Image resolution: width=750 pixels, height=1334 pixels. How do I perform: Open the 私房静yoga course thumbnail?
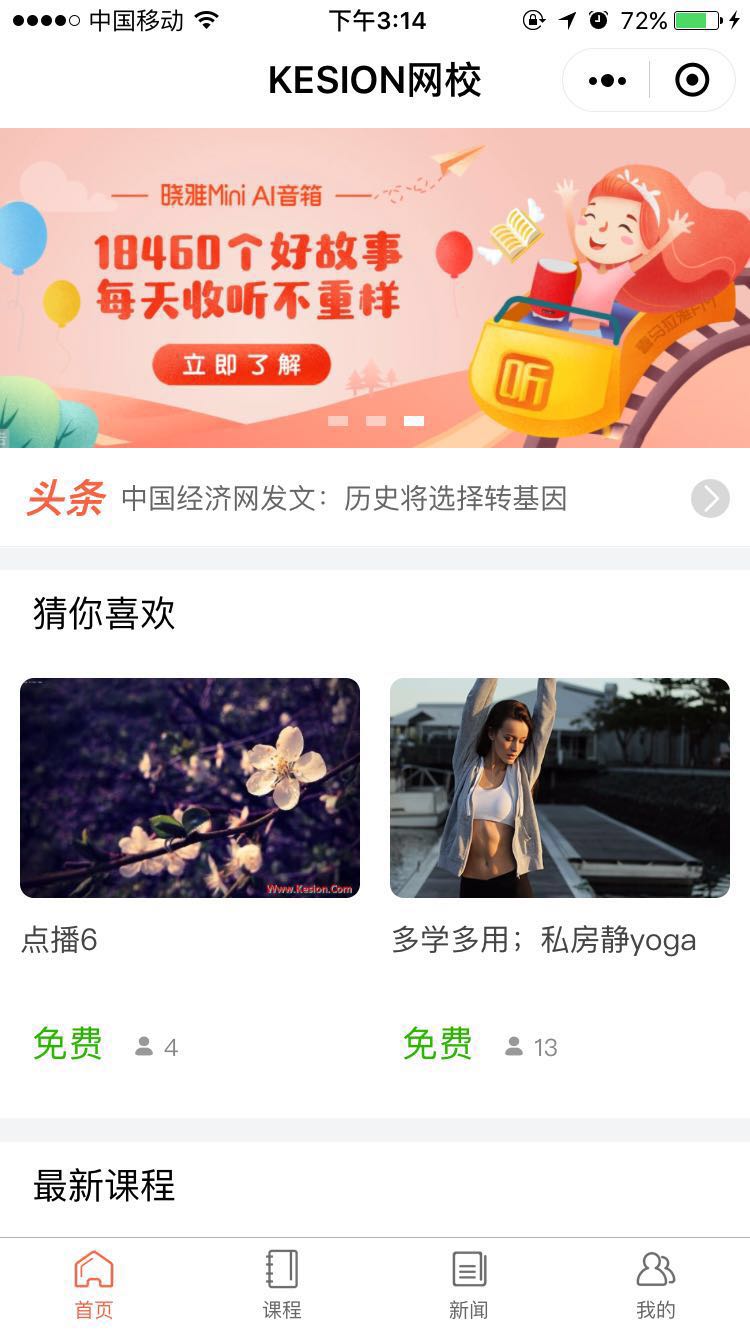pyautogui.click(x=560, y=787)
